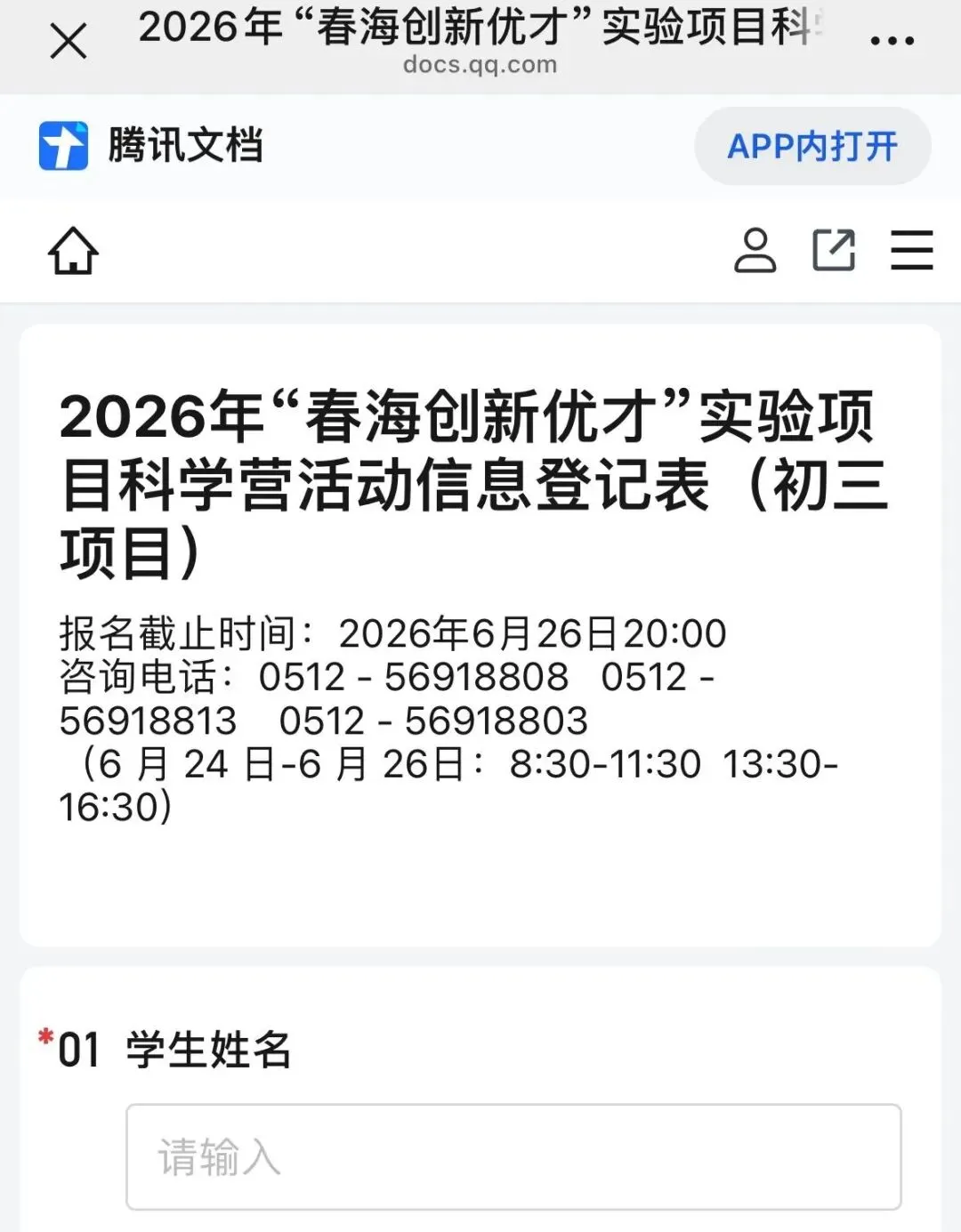
Task: Go to the home icon
Action: pos(73,251)
